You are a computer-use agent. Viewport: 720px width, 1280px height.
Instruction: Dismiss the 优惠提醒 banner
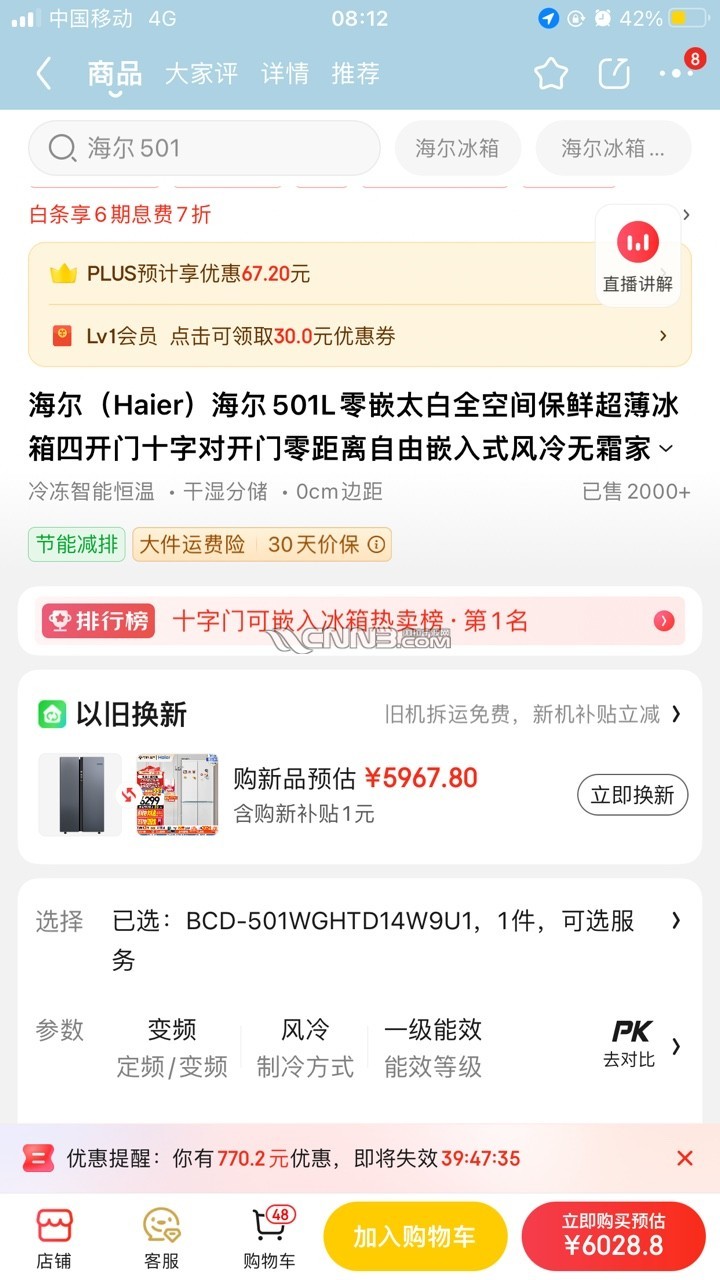click(x=685, y=1158)
